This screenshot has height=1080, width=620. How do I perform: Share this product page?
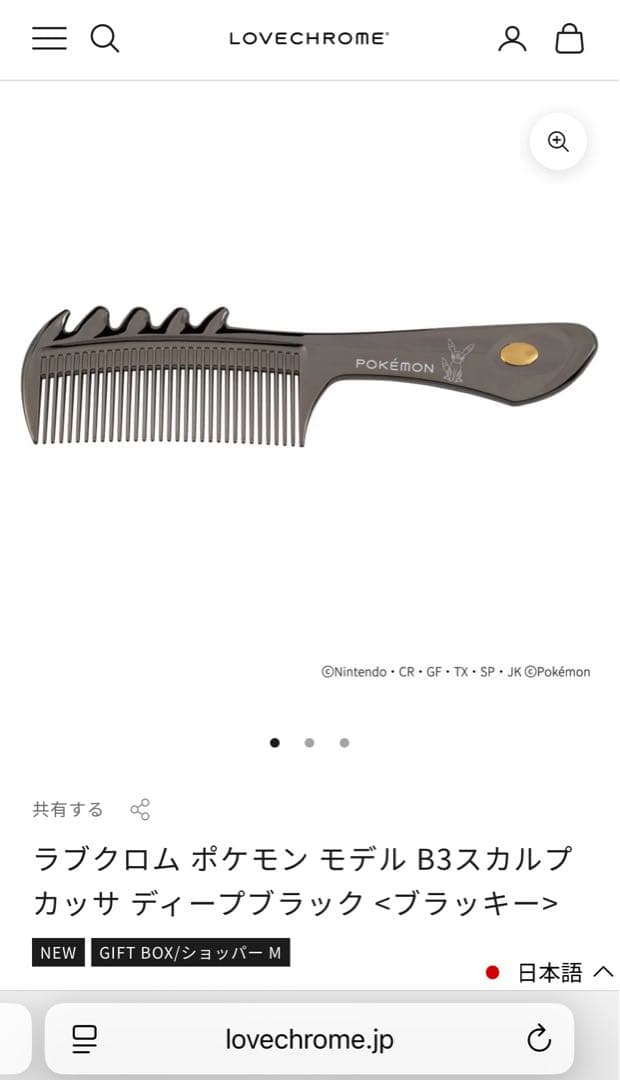tap(140, 810)
